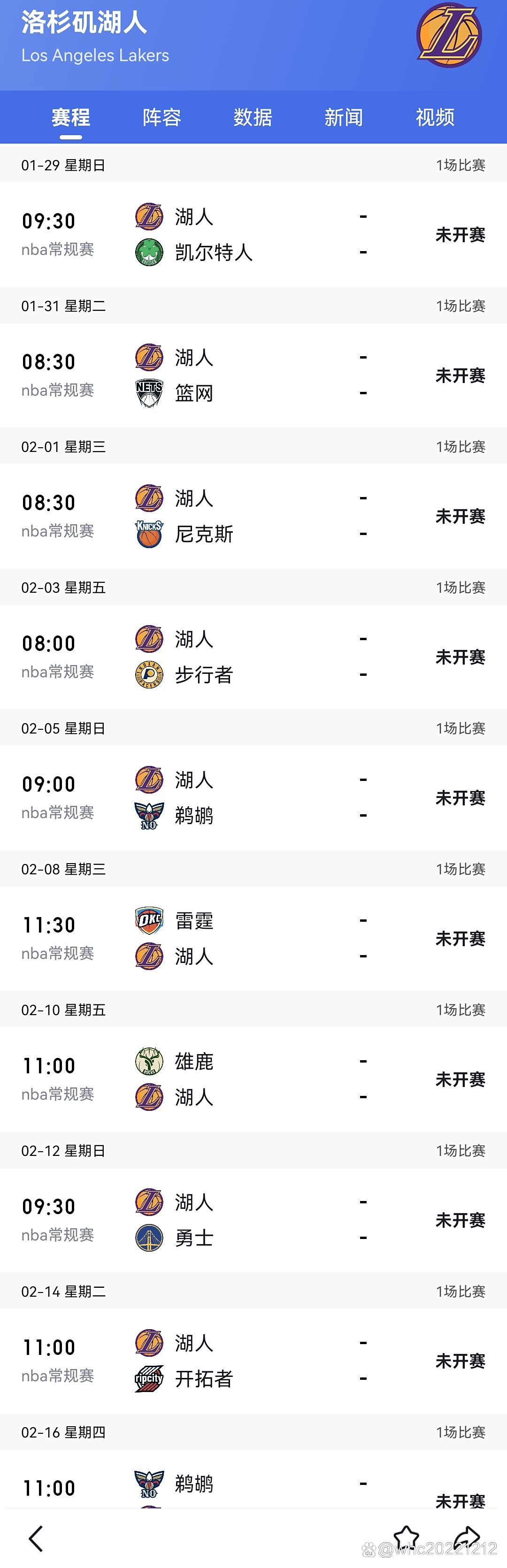View the 雄鹿 vs 湖人 match

(x=253, y=1079)
